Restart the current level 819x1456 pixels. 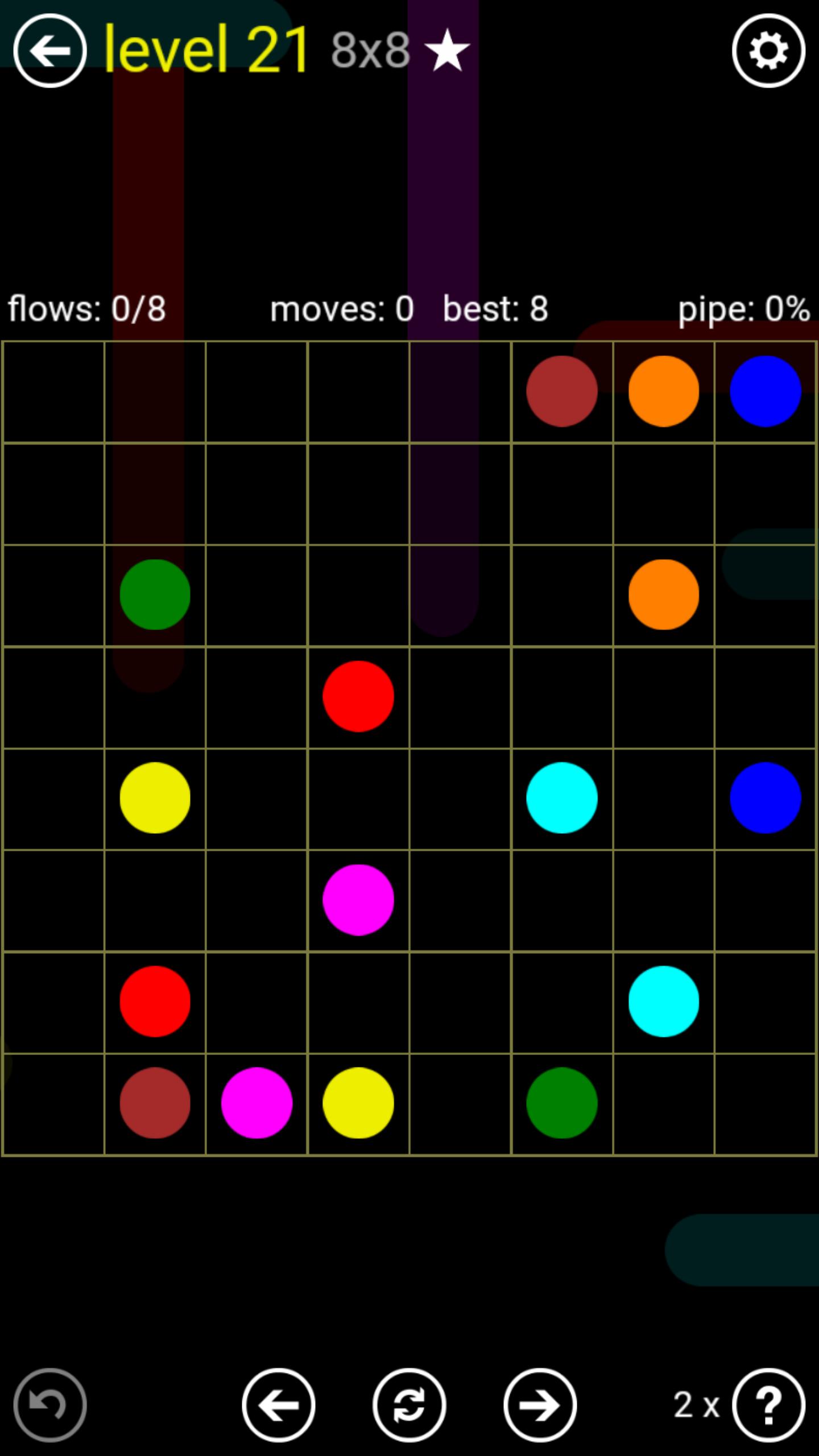click(409, 1405)
